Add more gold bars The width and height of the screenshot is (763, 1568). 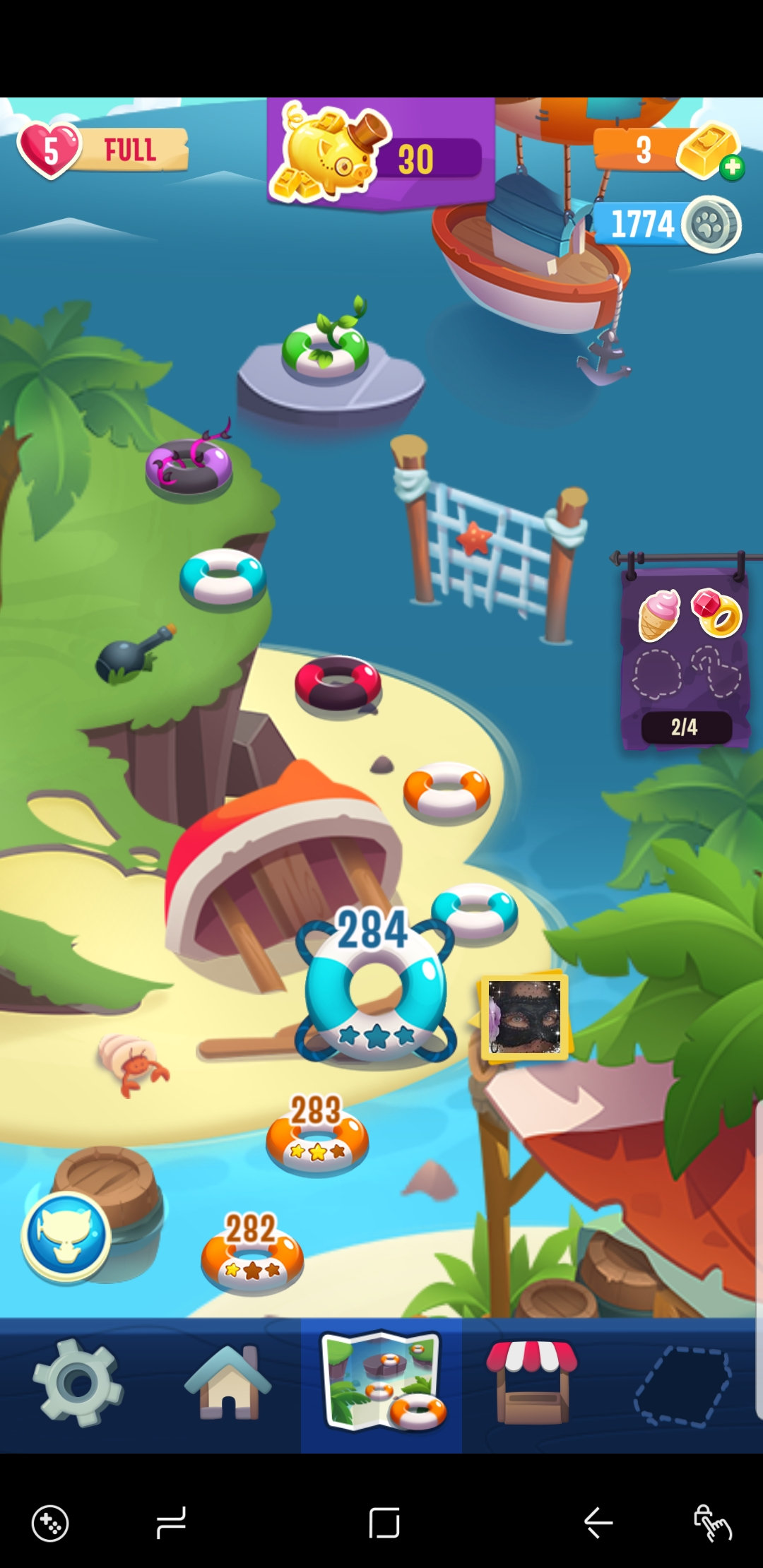(x=732, y=167)
